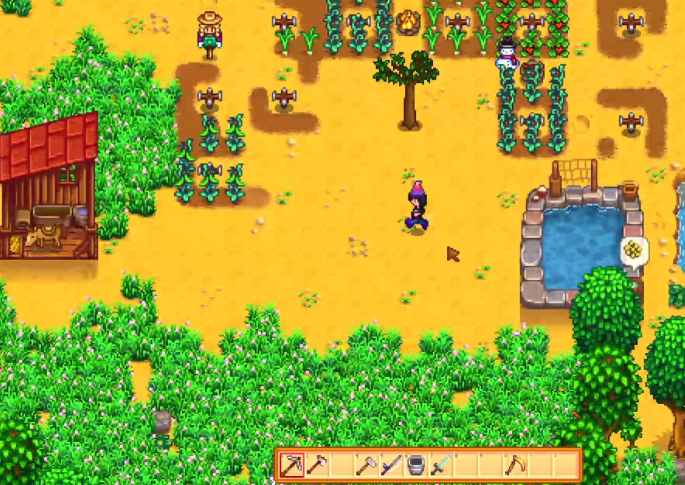Equip the teal sword from the toolbar
The height and width of the screenshot is (485, 685).
click(x=441, y=465)
